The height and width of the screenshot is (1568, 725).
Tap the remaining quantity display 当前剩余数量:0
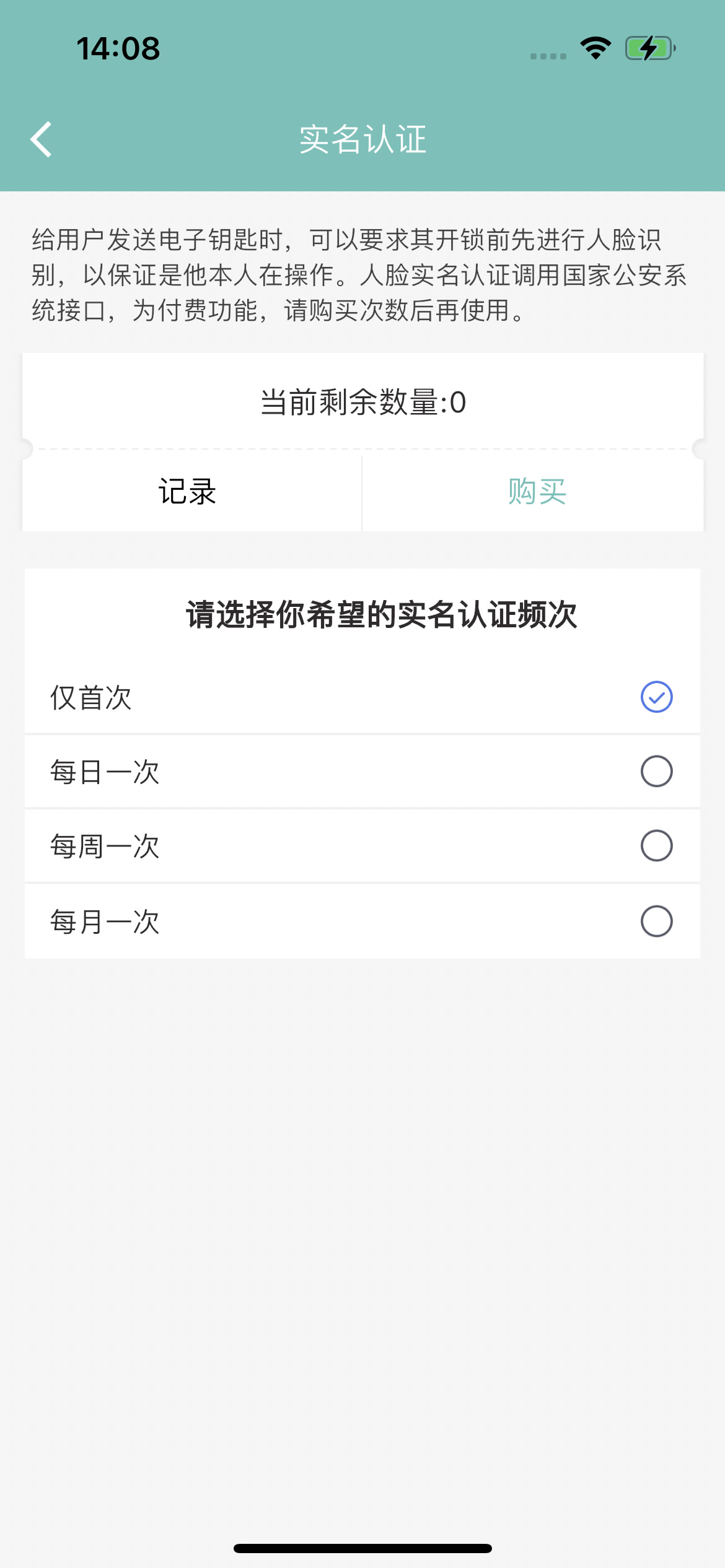pyautogui.click(x=362, y=401)
